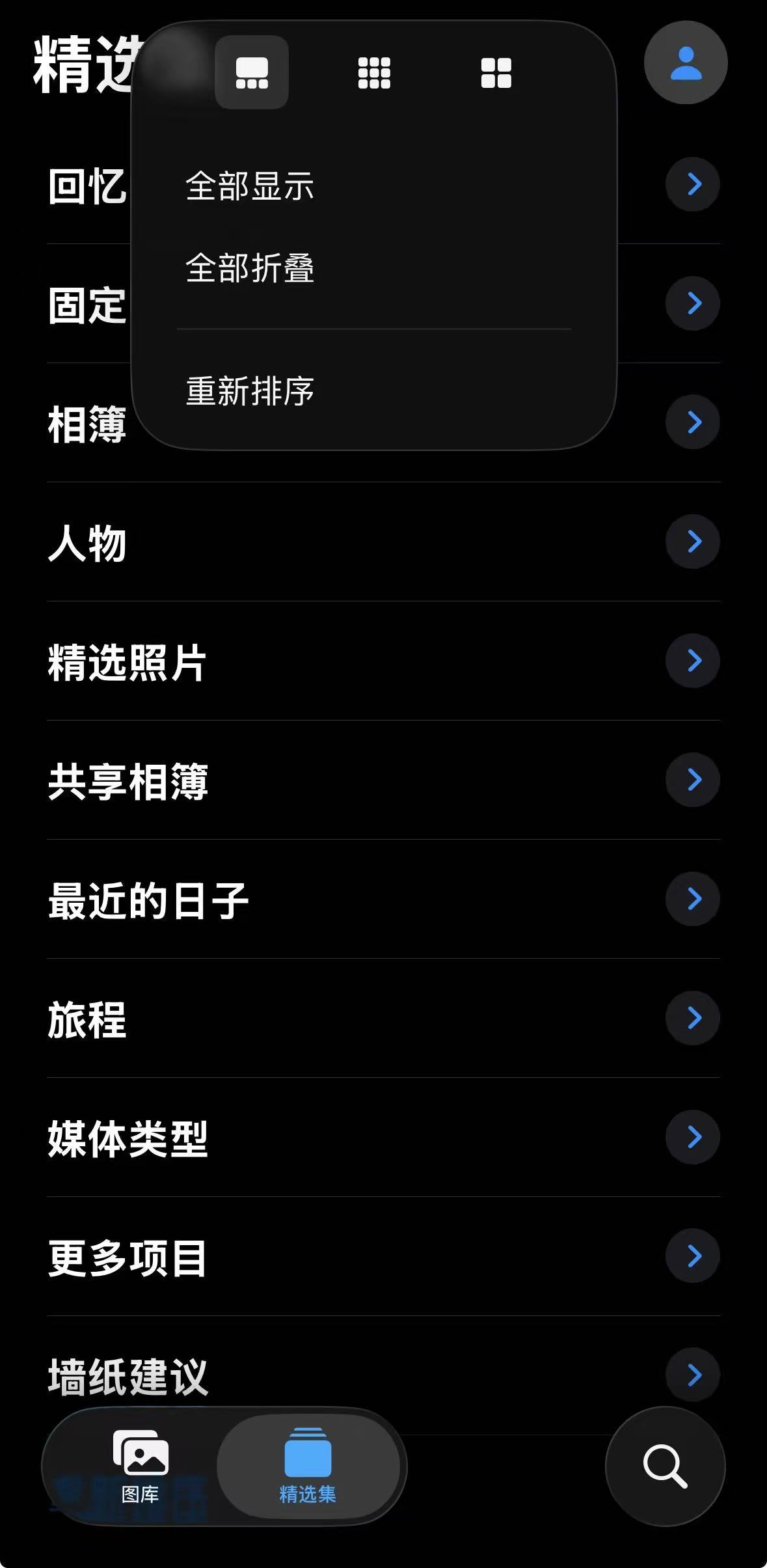
Task: Expand the 更多项目 section
Action: (693, 1256)
